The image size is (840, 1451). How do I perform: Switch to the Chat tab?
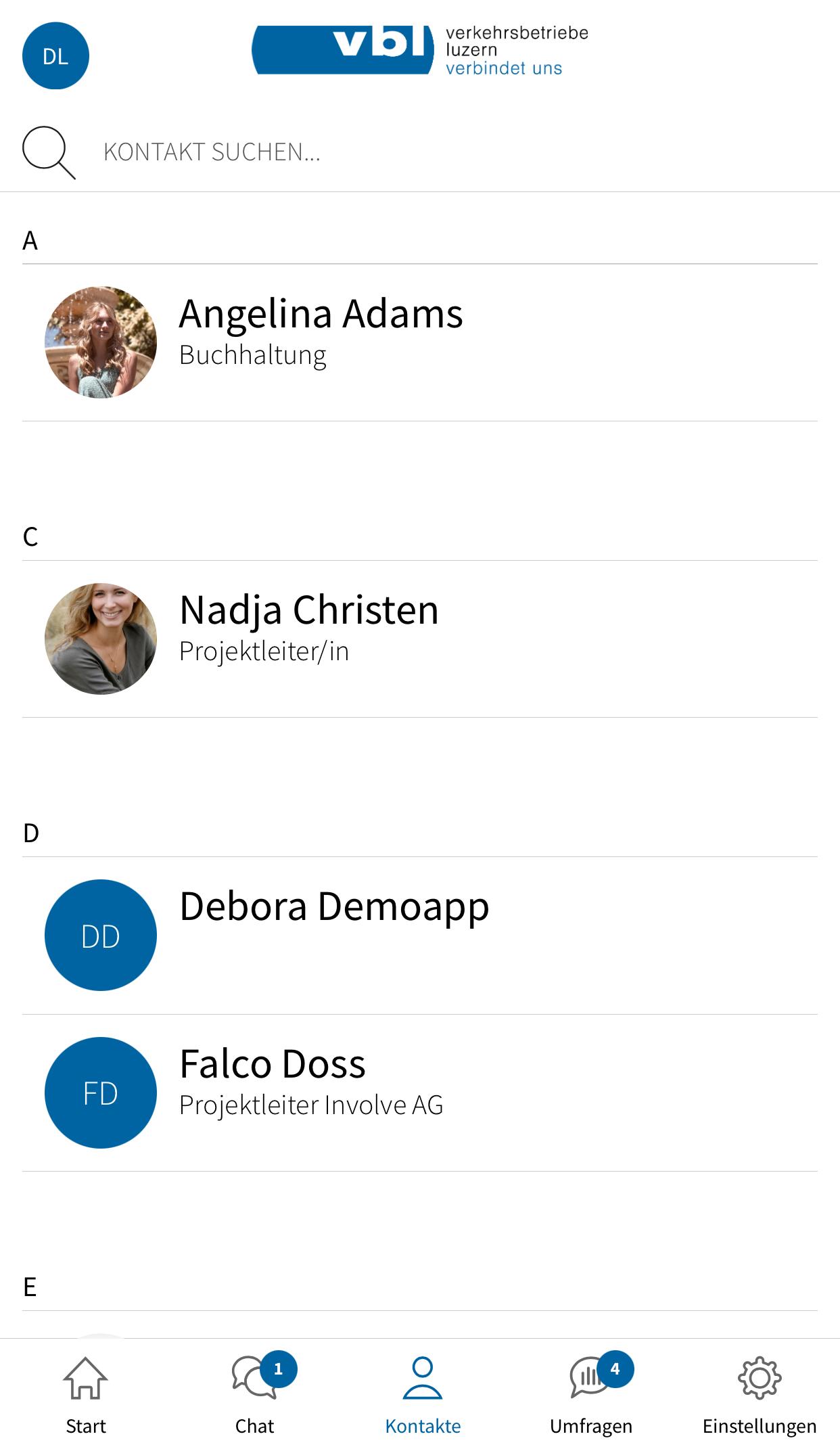tap(255, 1395)
